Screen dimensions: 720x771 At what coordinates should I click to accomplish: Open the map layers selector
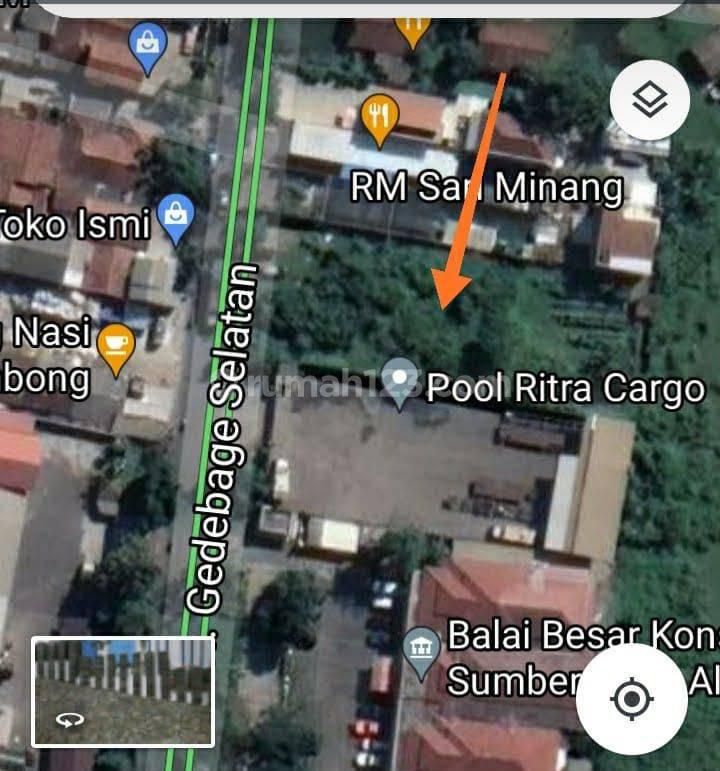pos(650,99)
